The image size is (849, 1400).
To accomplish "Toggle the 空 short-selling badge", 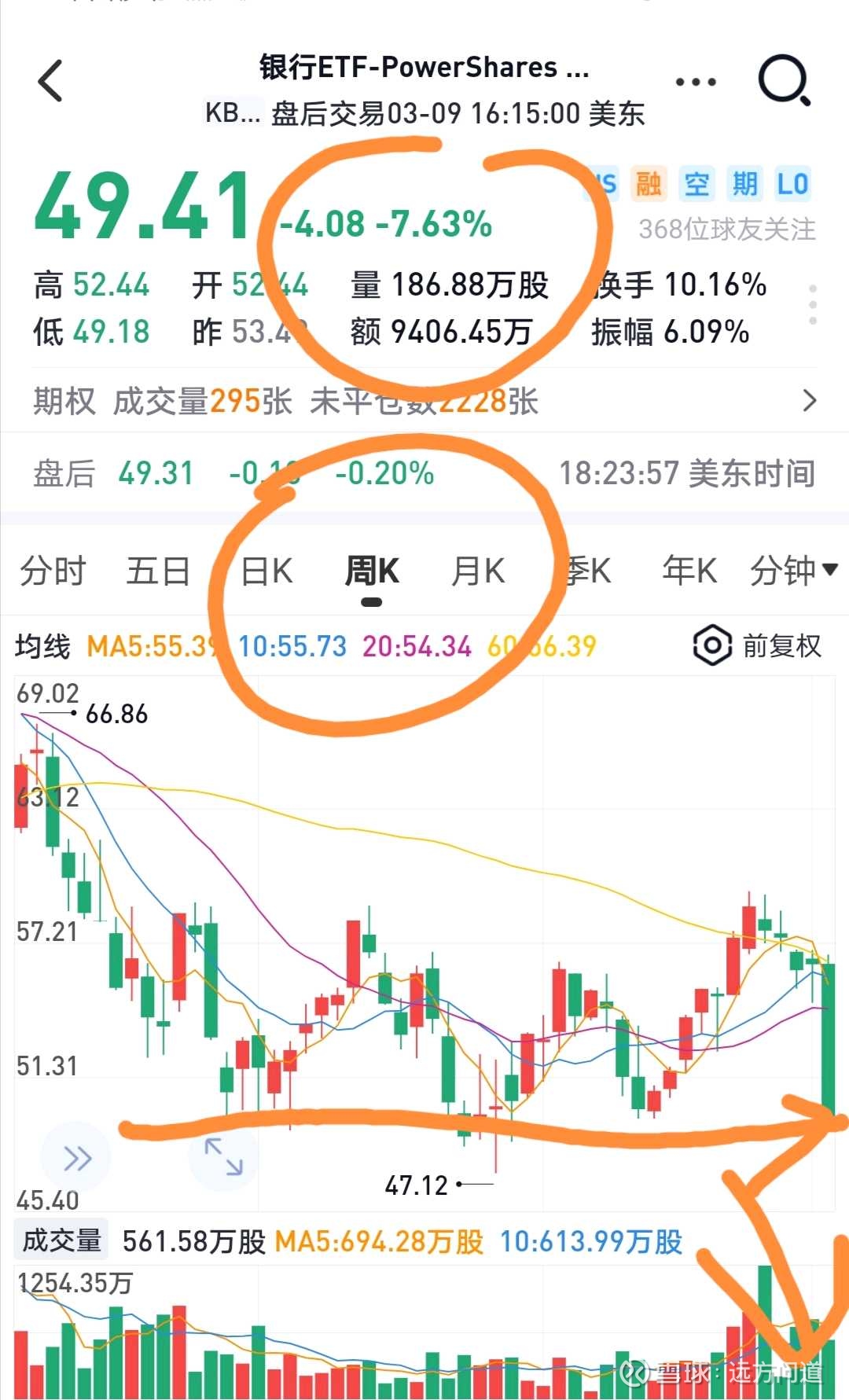I will point(696,182).
